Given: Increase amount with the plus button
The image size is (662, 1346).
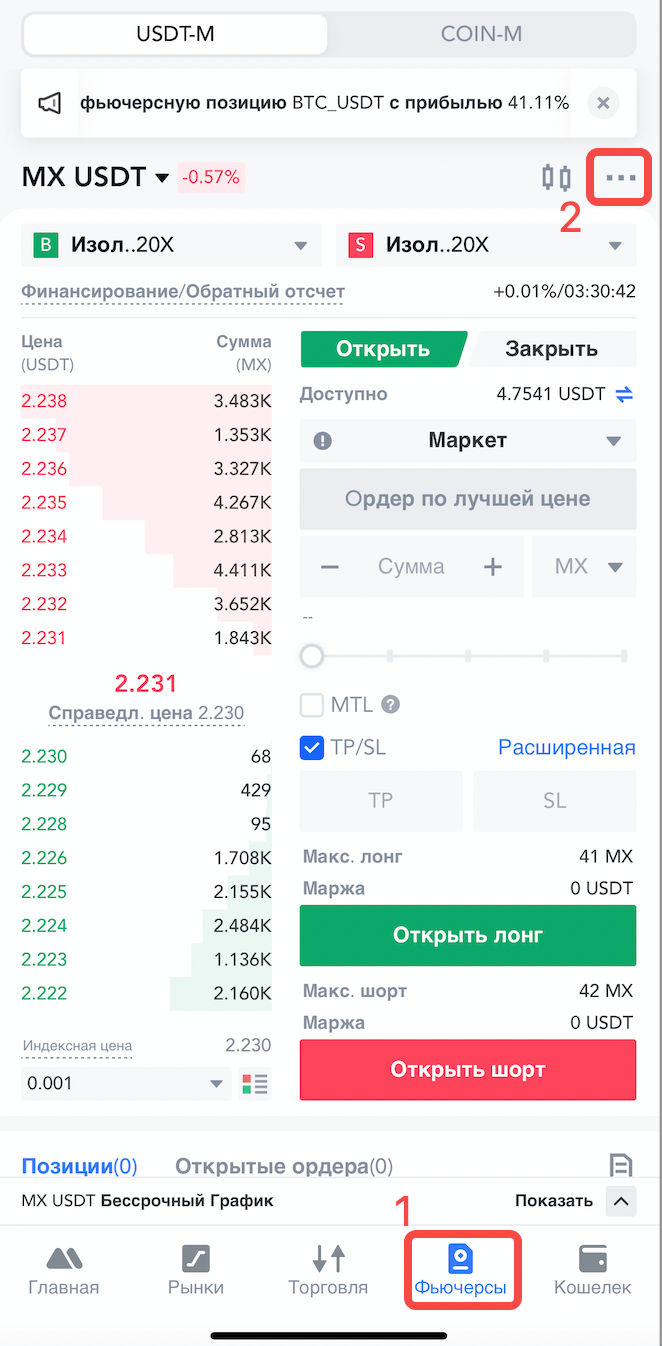Looking at the screenshot, I should click(492, 567).
